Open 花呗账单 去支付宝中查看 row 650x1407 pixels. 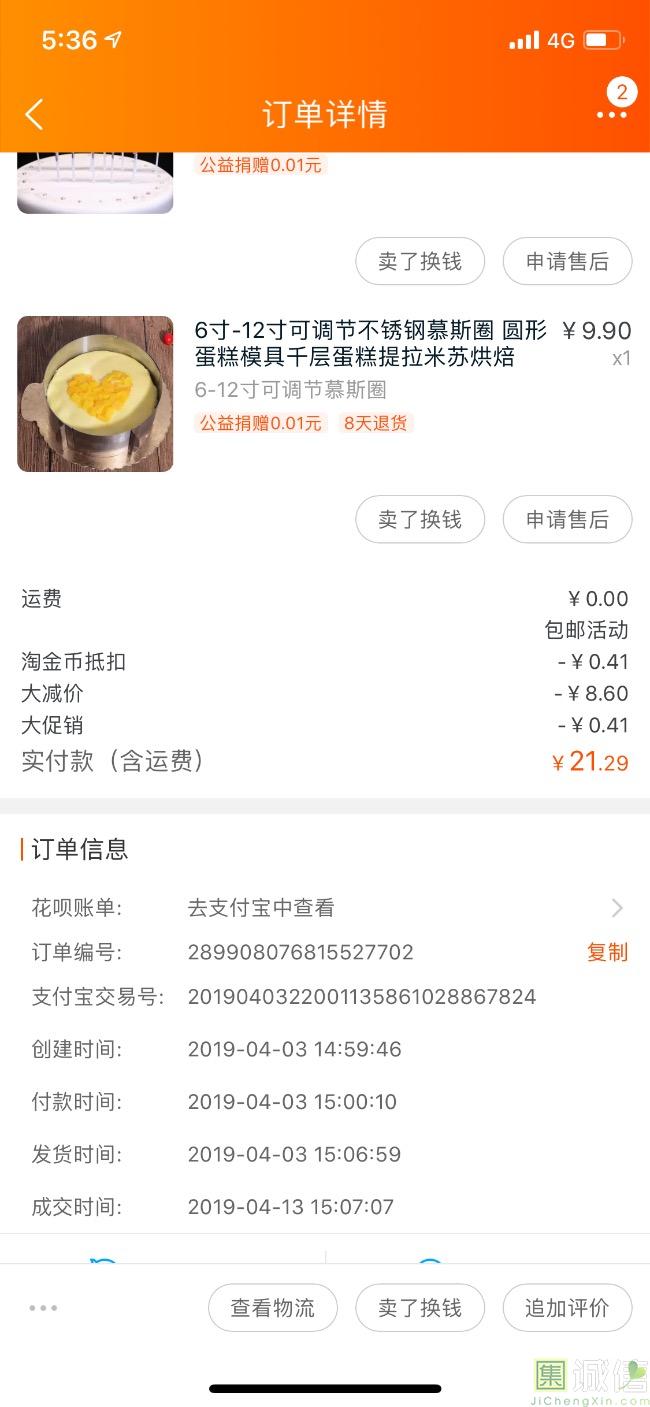point(400,908)
